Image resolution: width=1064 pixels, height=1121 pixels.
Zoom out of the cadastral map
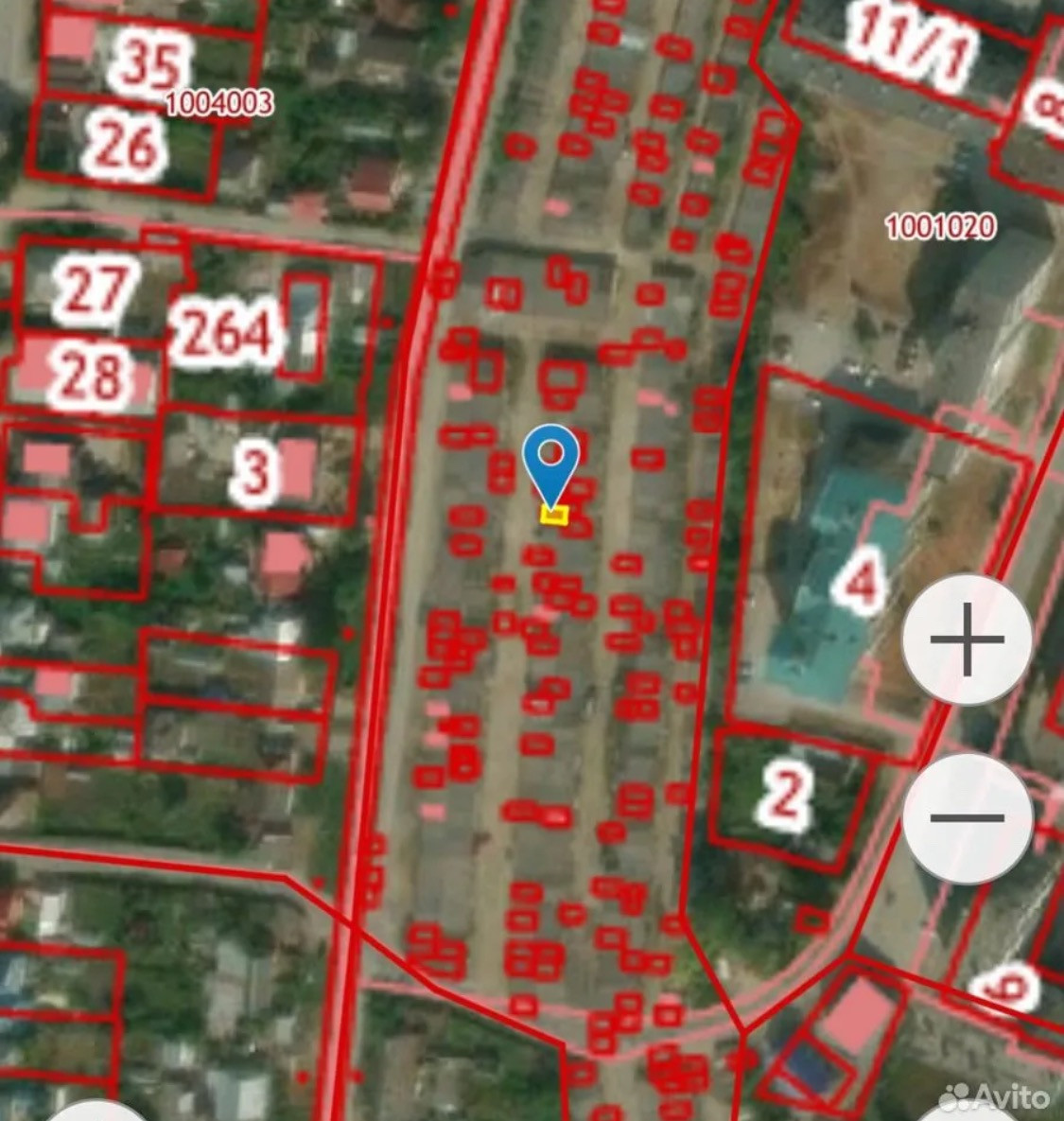pyautogui.click(x=967, y=818)
